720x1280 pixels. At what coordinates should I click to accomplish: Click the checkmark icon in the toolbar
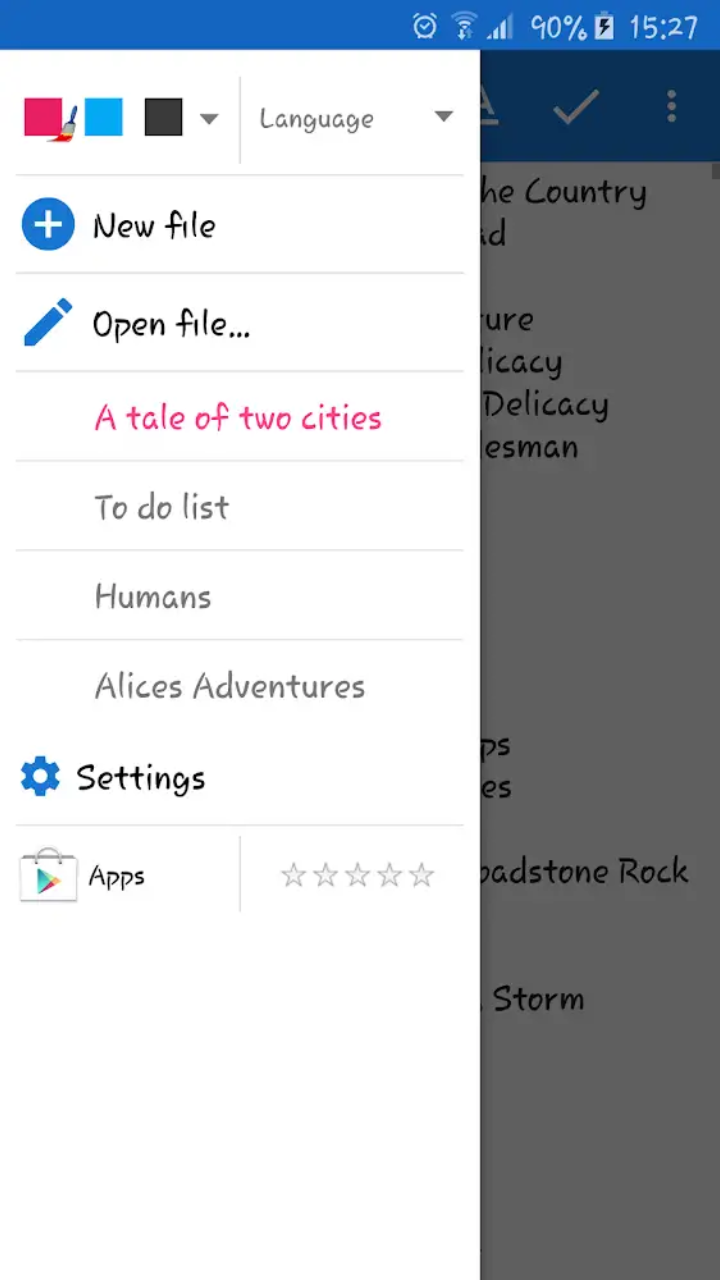[574, 108]
